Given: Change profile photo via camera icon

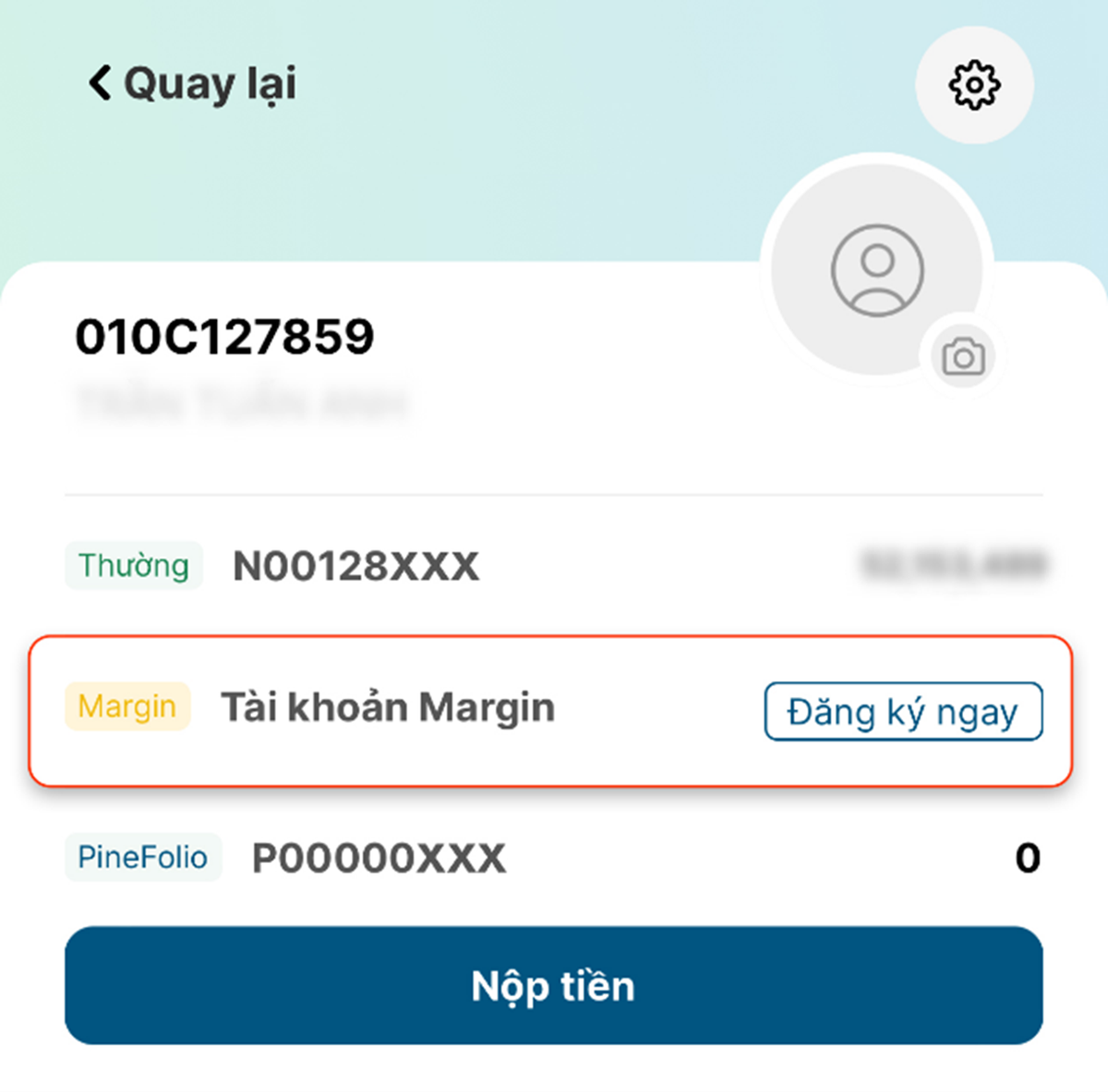Looking at the screenshot, I should (x=963, y=357).
